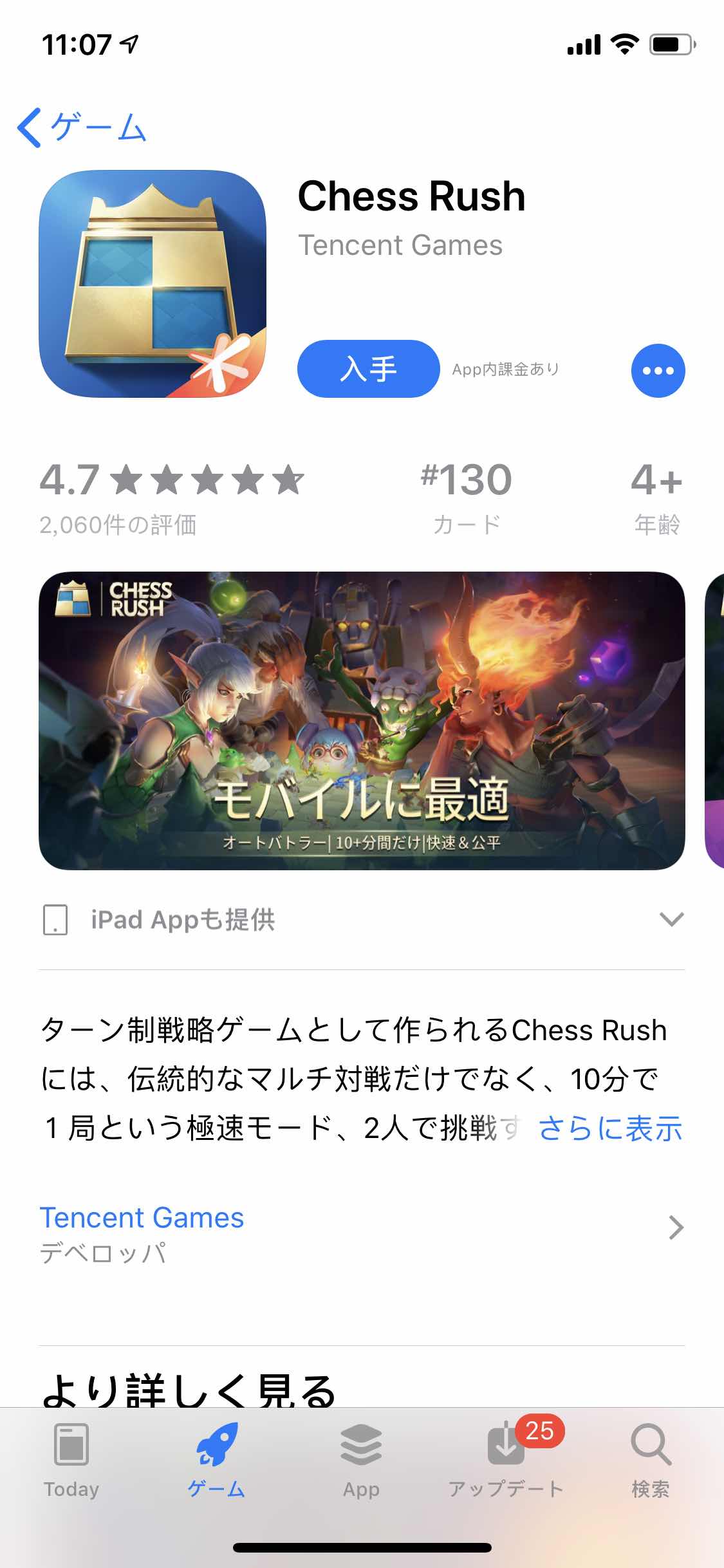
Task: Tap the 入手 download button
Action: 367,369
